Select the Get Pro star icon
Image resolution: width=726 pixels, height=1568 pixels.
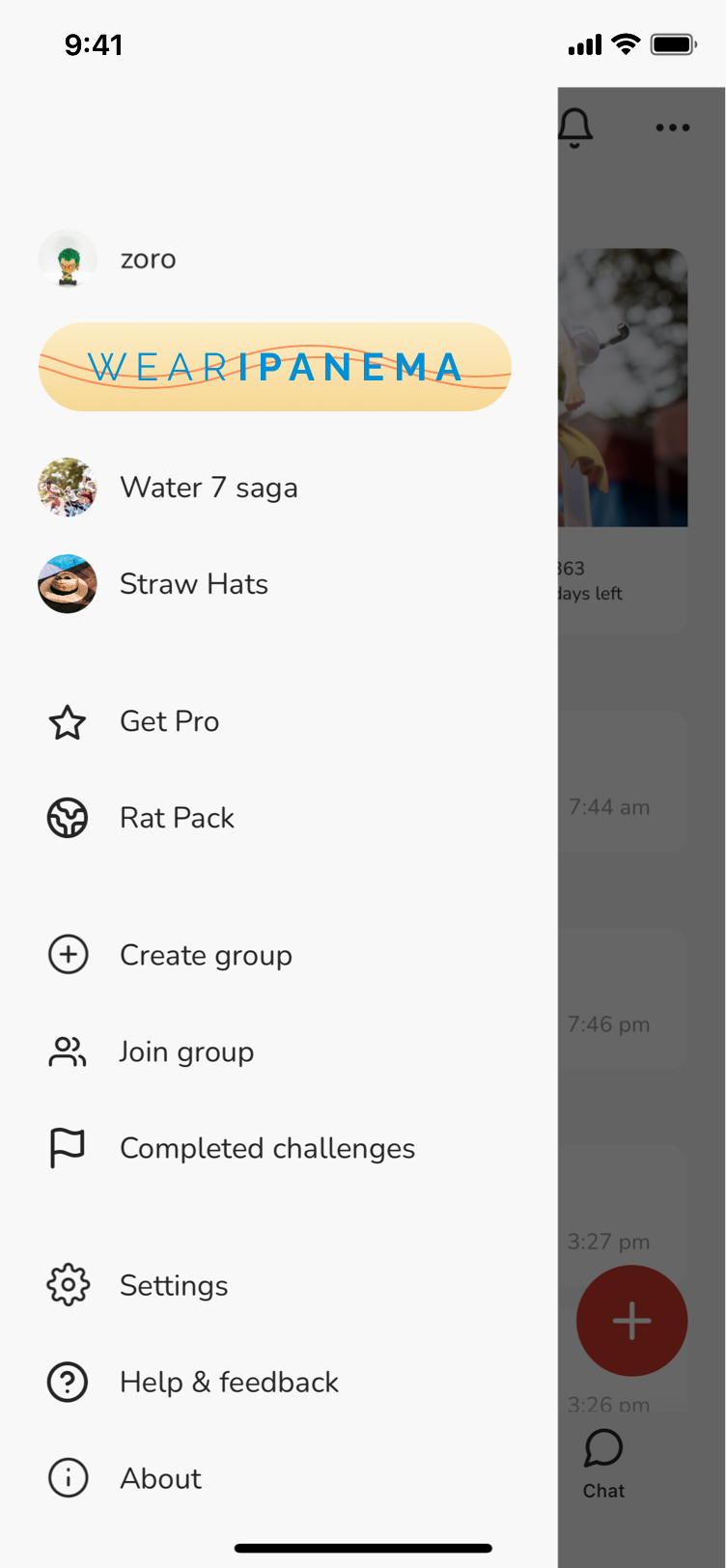67,722
